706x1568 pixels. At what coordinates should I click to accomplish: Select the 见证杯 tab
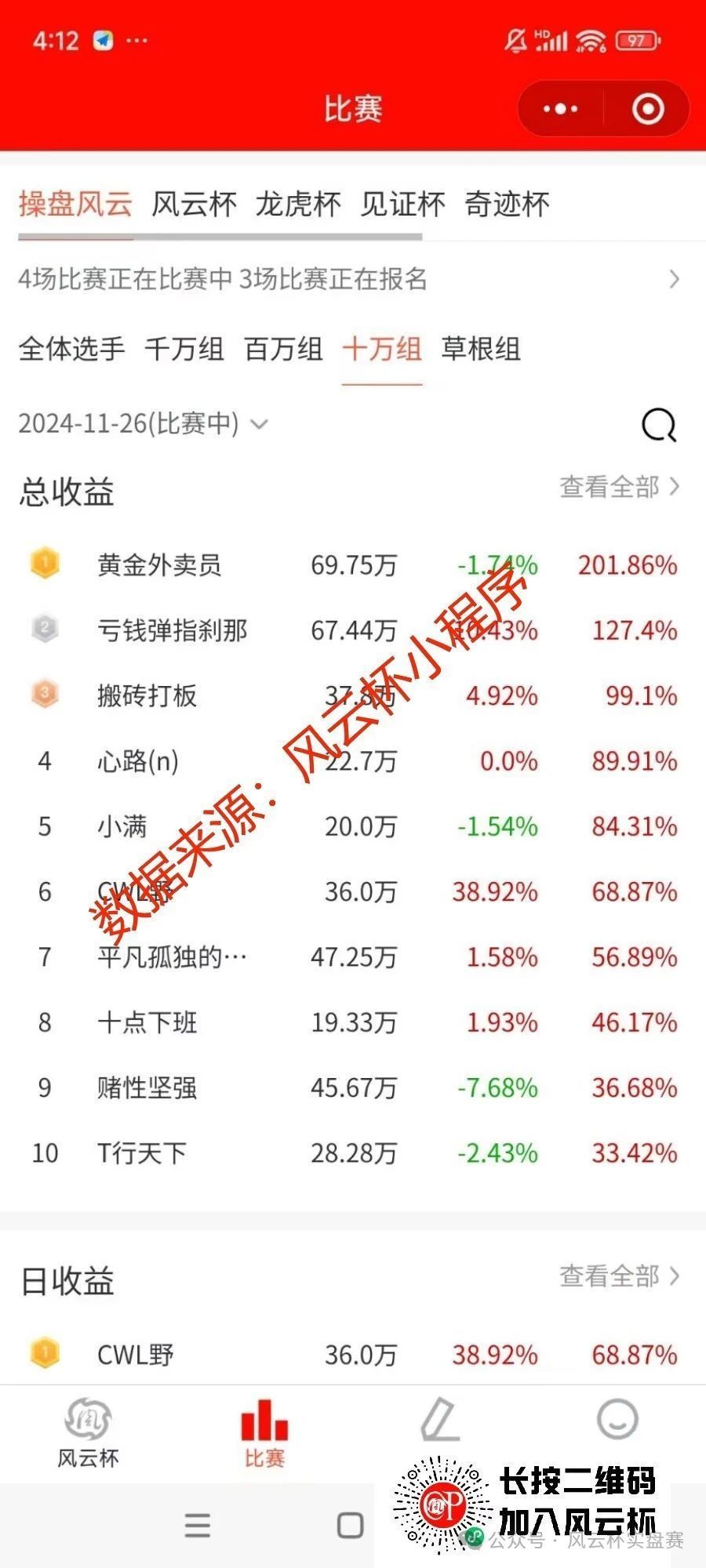click(x=402, y=205)
